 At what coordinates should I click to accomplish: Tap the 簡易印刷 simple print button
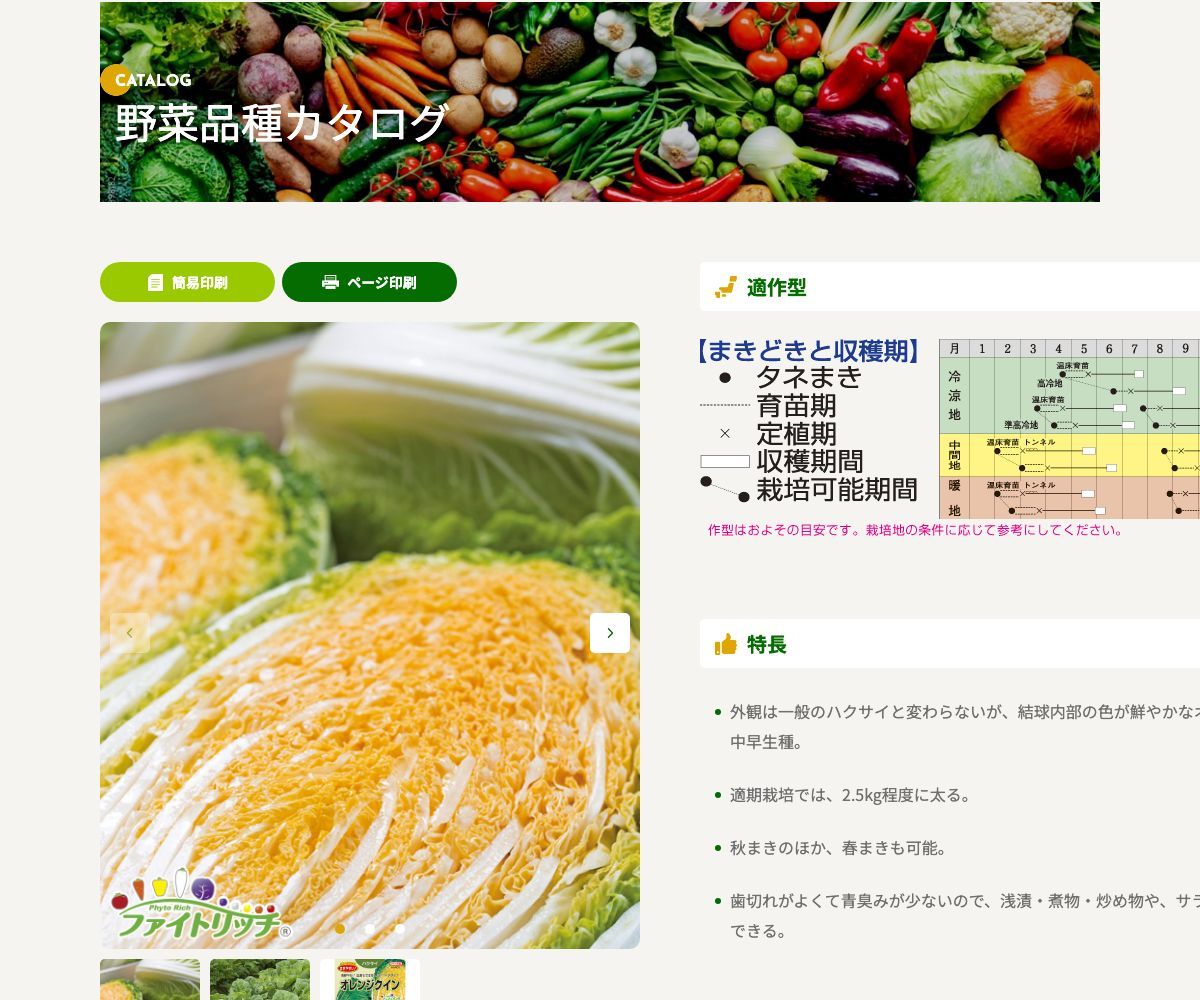(187, 282)
